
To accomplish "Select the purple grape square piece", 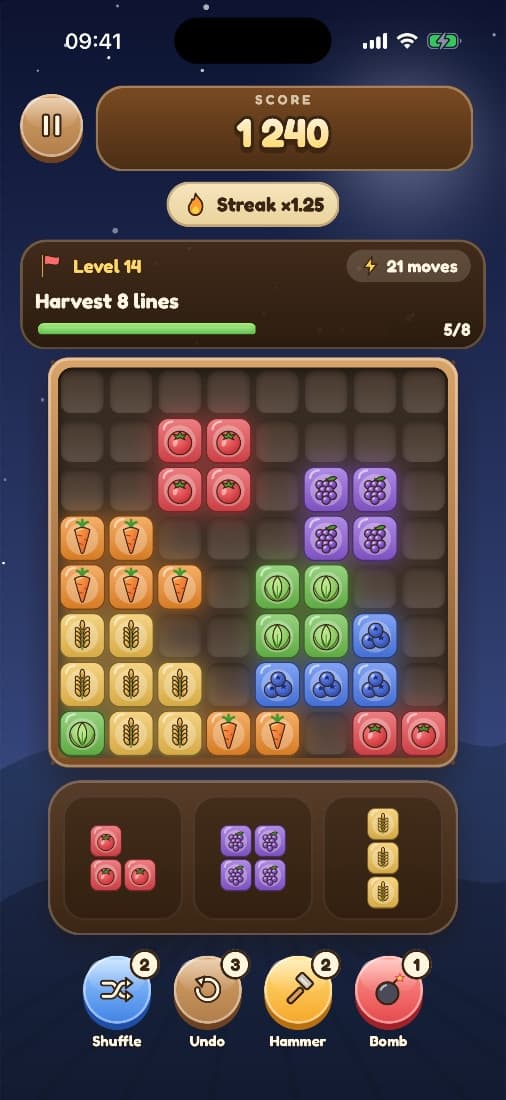I will pos(253,858).
